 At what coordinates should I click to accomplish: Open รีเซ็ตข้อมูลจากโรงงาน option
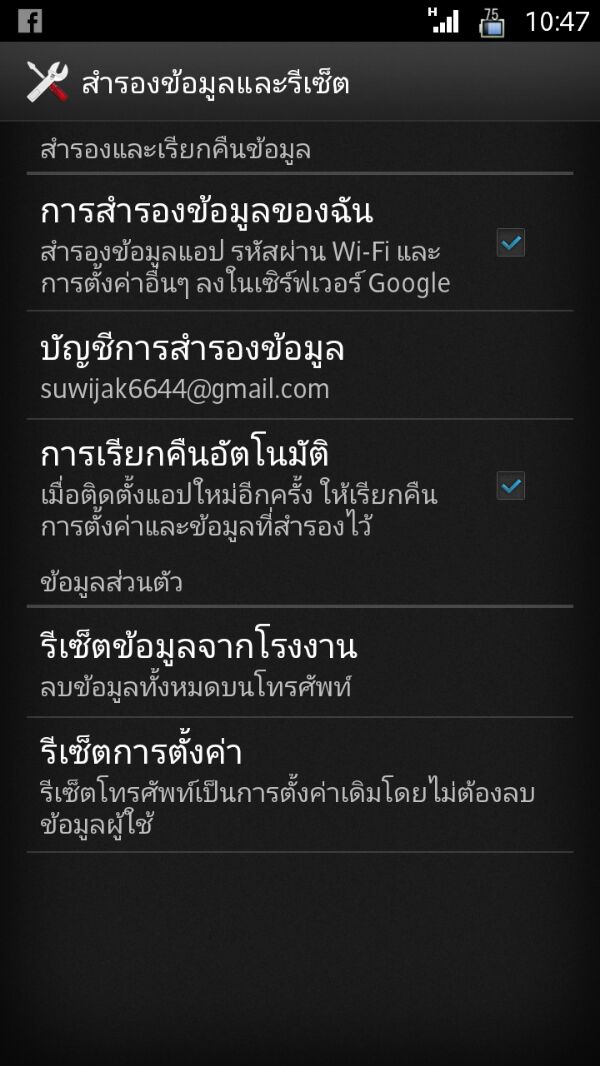click(x=300, y=662)
